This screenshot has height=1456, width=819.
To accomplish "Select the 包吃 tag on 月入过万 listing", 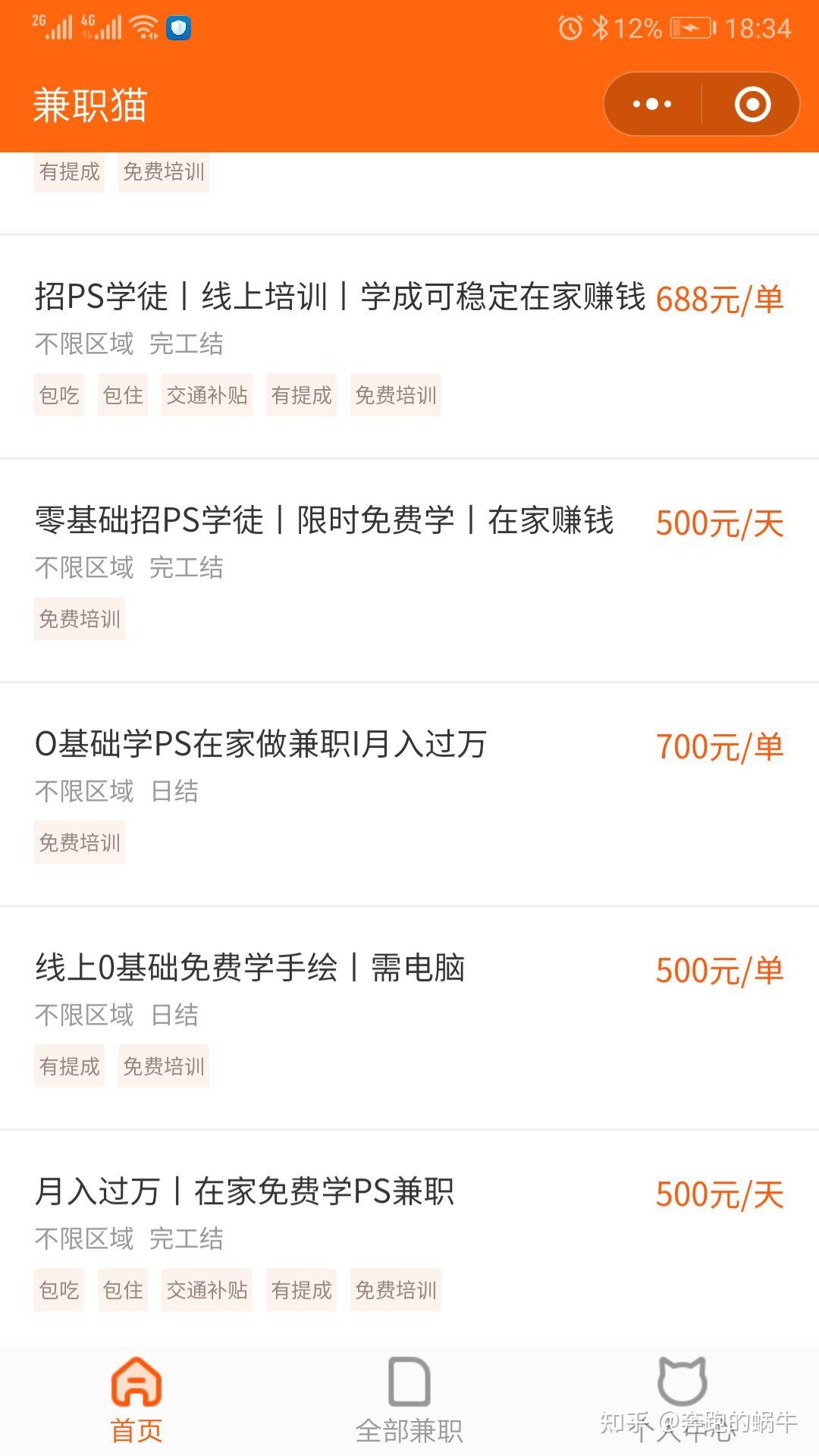I will (x=58, y=1289).
